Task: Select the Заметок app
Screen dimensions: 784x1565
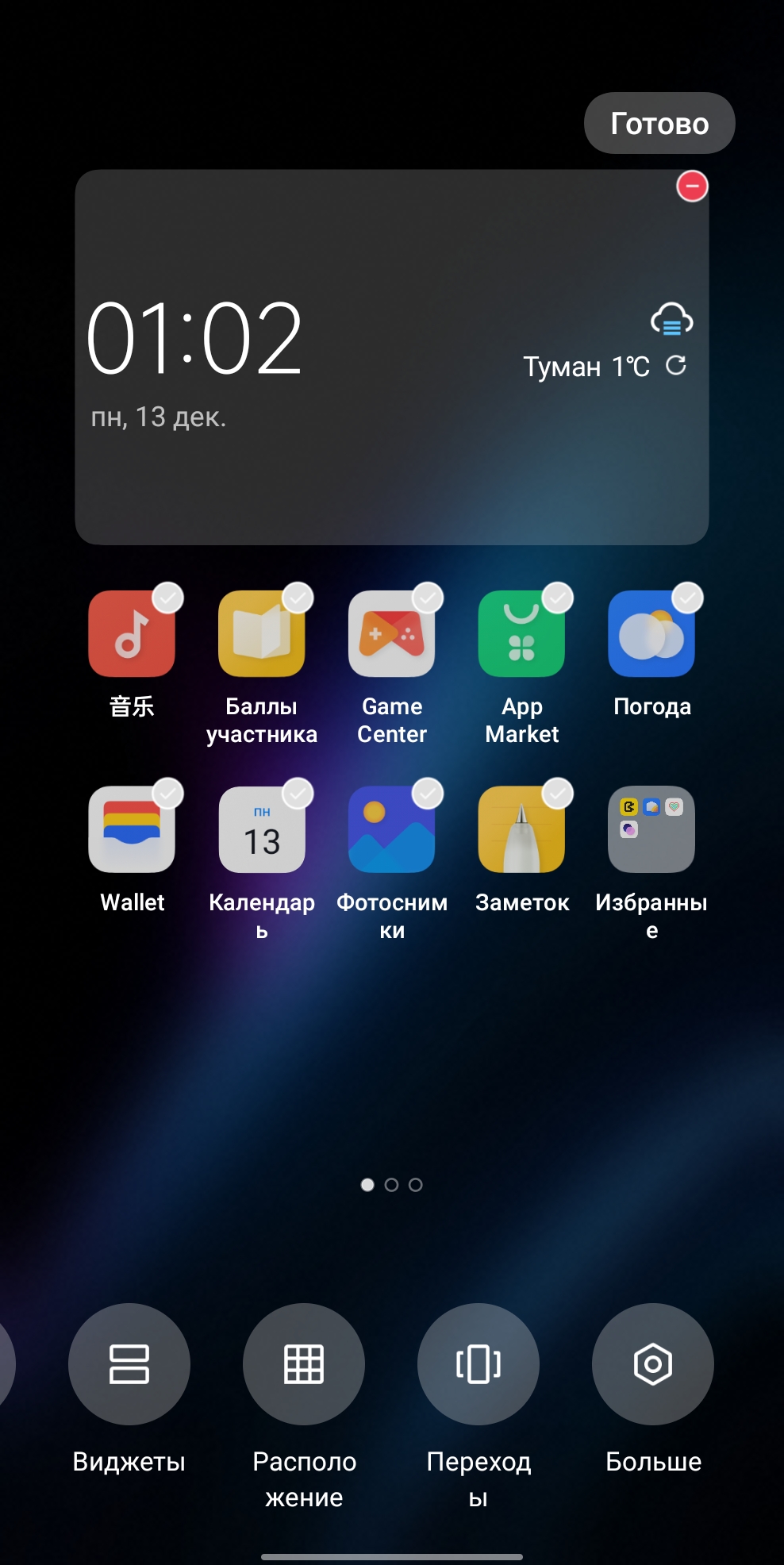Action: 522,830
